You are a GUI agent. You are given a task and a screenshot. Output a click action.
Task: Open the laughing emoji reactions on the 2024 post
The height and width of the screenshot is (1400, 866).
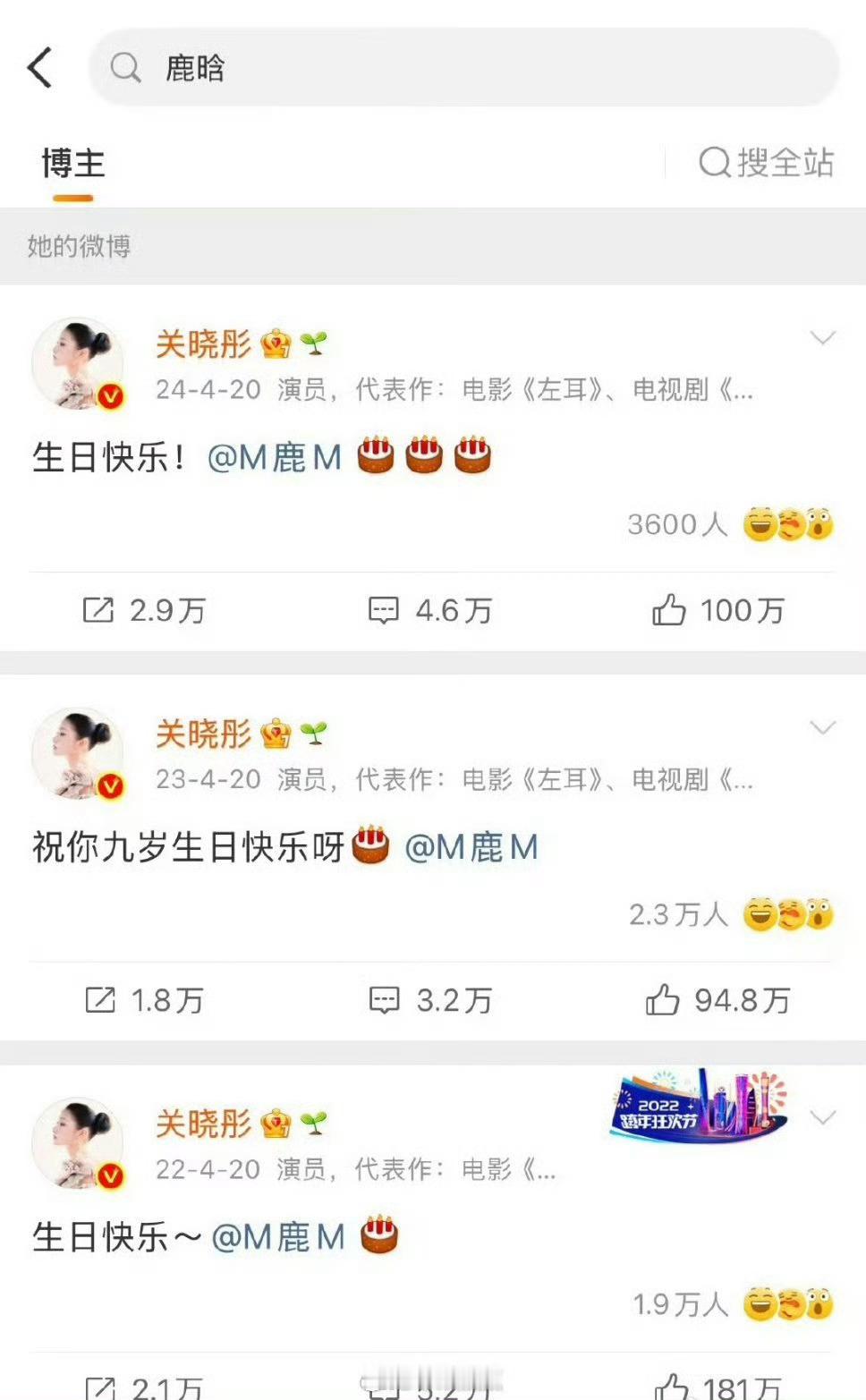pos(759,526)
